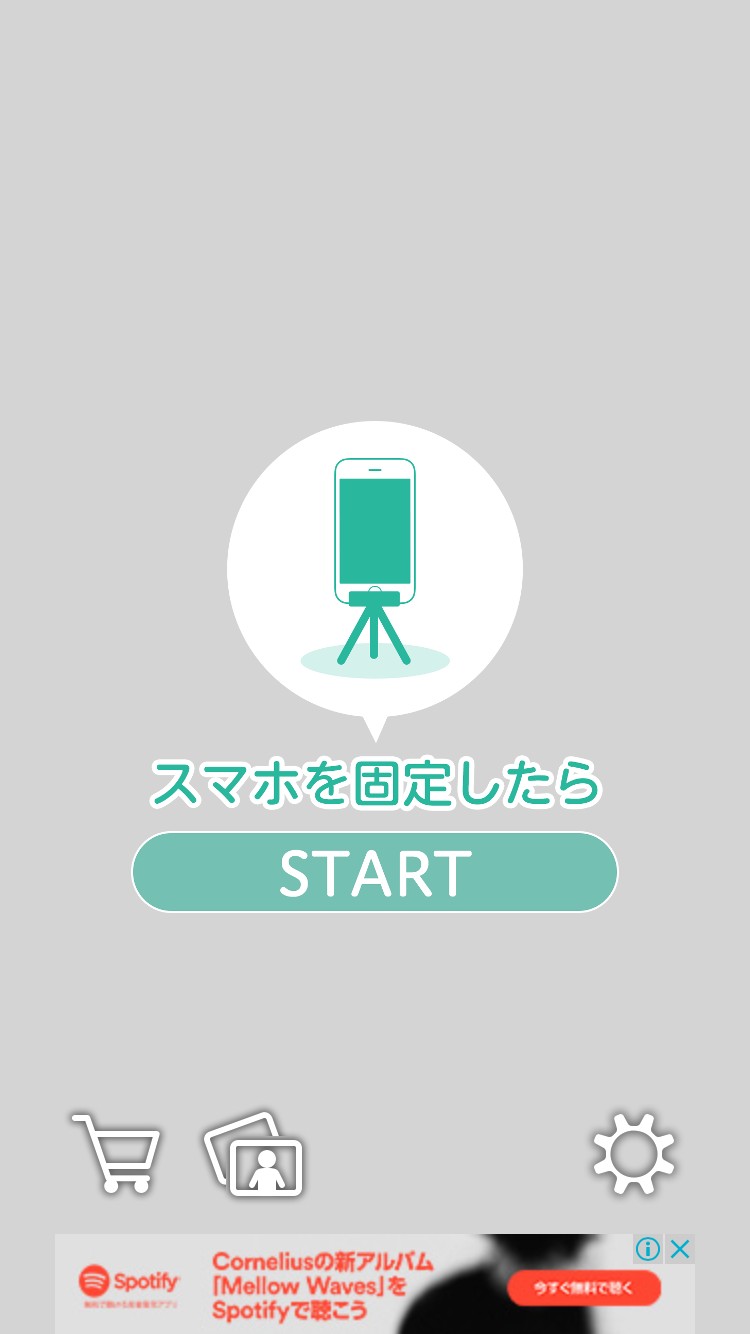Open settings via the gear icon
750x1334 pixels.
pos(634,1153)
